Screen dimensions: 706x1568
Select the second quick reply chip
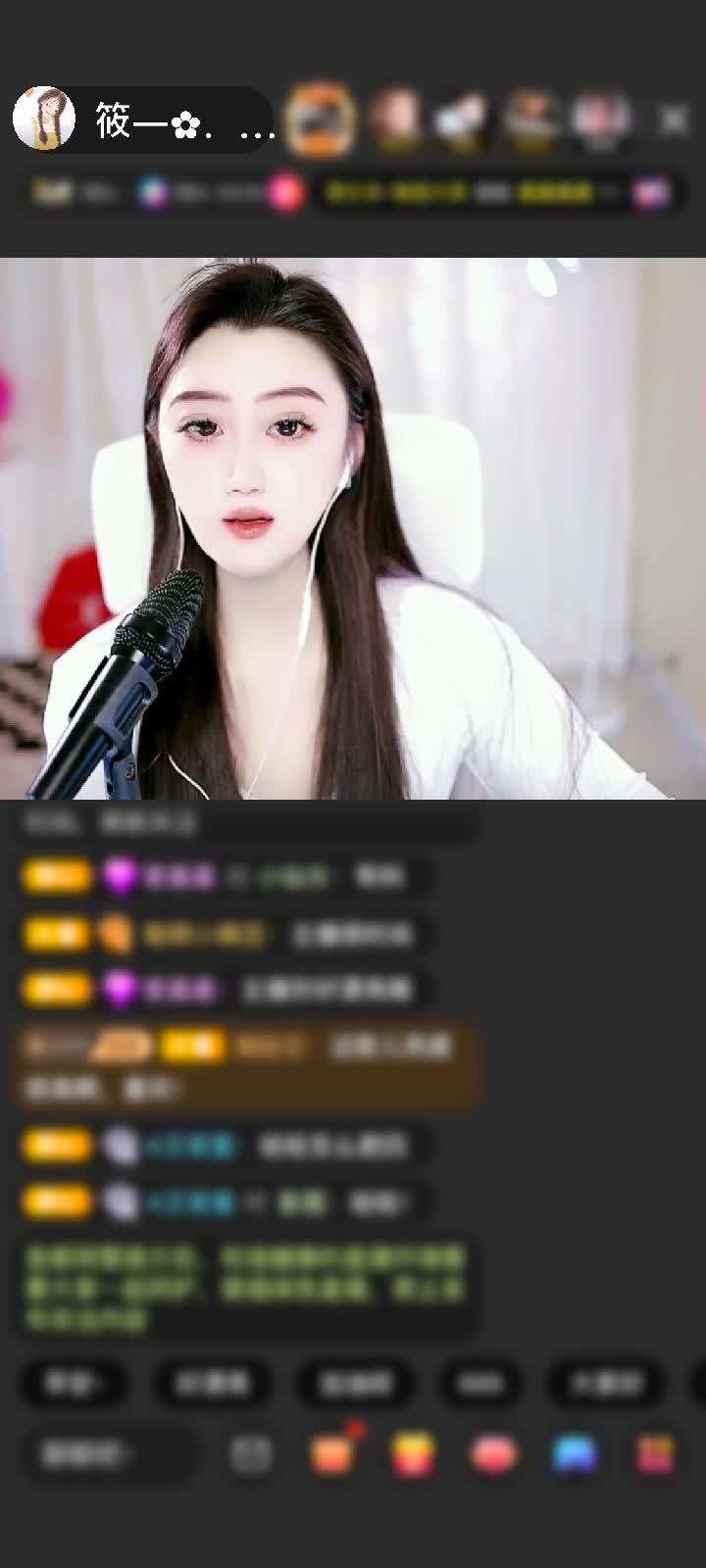[212, 1383]
